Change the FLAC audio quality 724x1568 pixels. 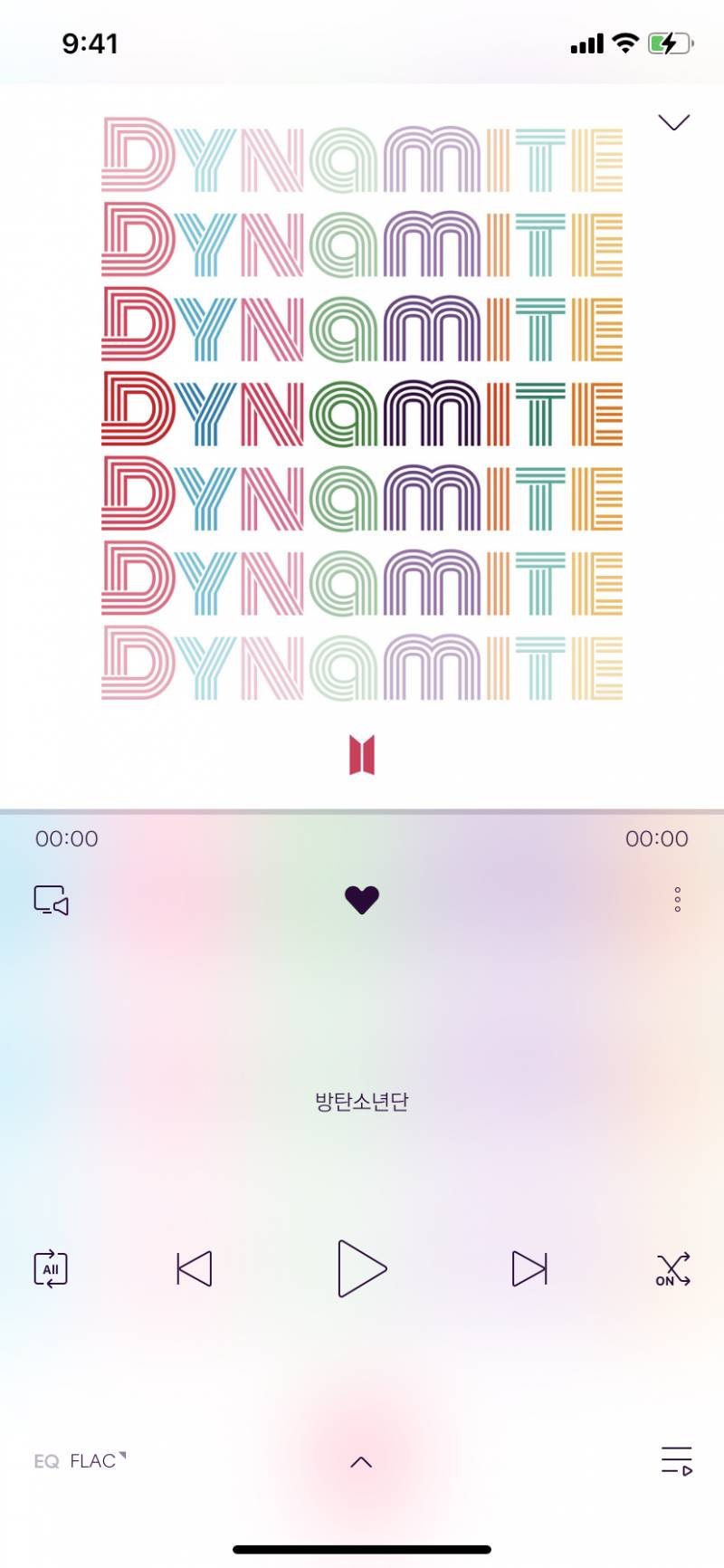pos(96,1461)
